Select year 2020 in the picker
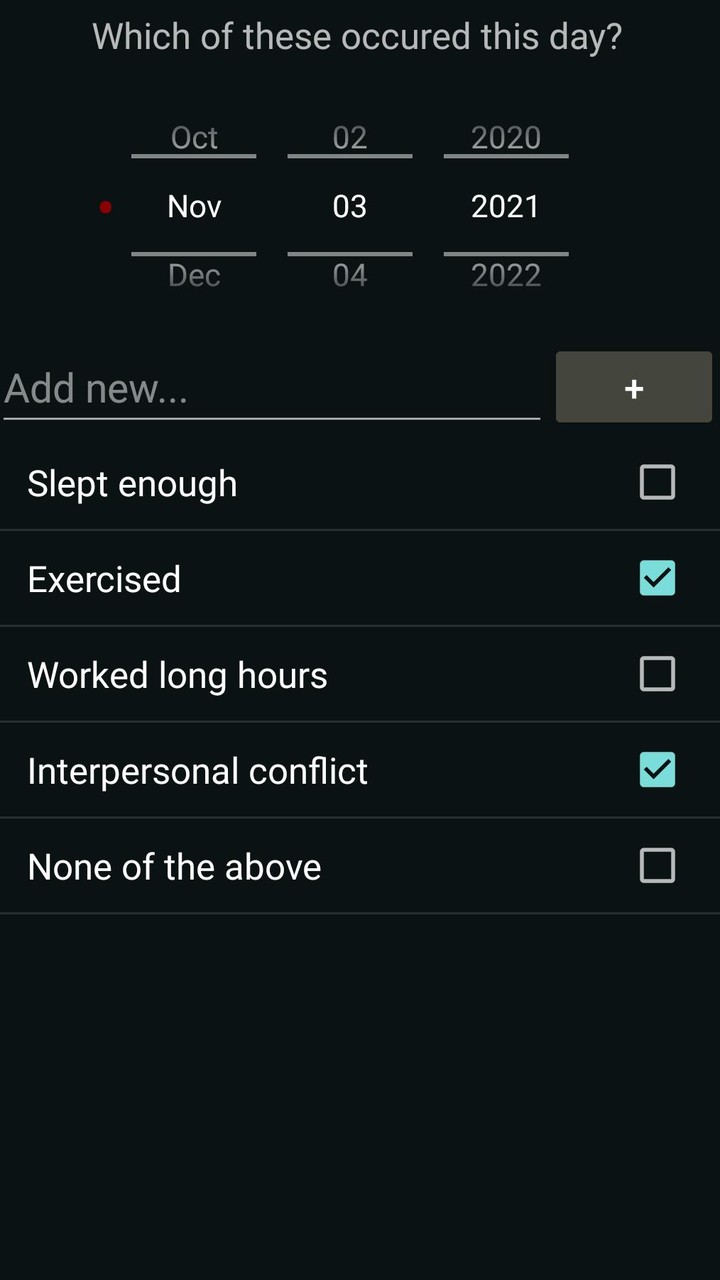Viewport: 720px width, 1280px height. point(506,137)
